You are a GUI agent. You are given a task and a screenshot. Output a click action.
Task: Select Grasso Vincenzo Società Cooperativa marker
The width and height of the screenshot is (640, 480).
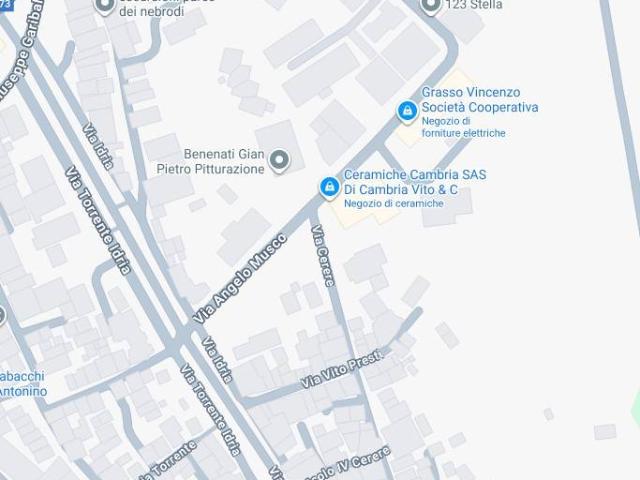click(407, 111)
